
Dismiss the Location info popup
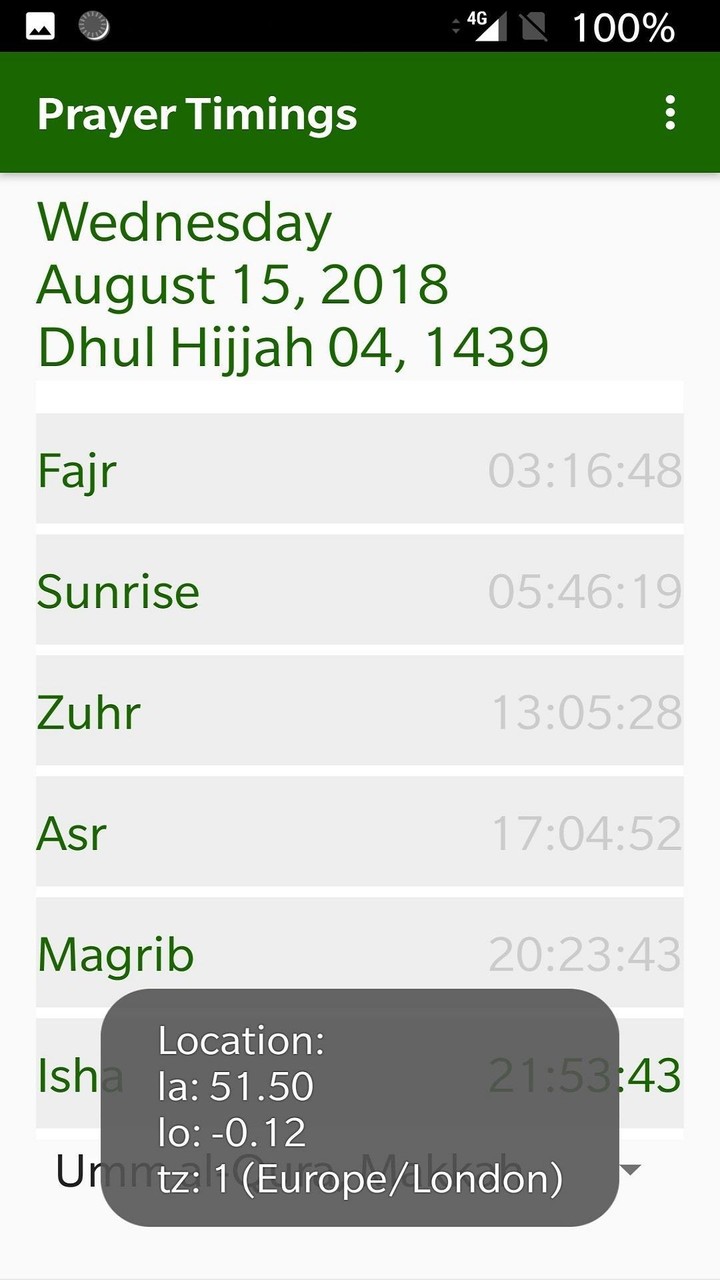[x=360, y=1109]
